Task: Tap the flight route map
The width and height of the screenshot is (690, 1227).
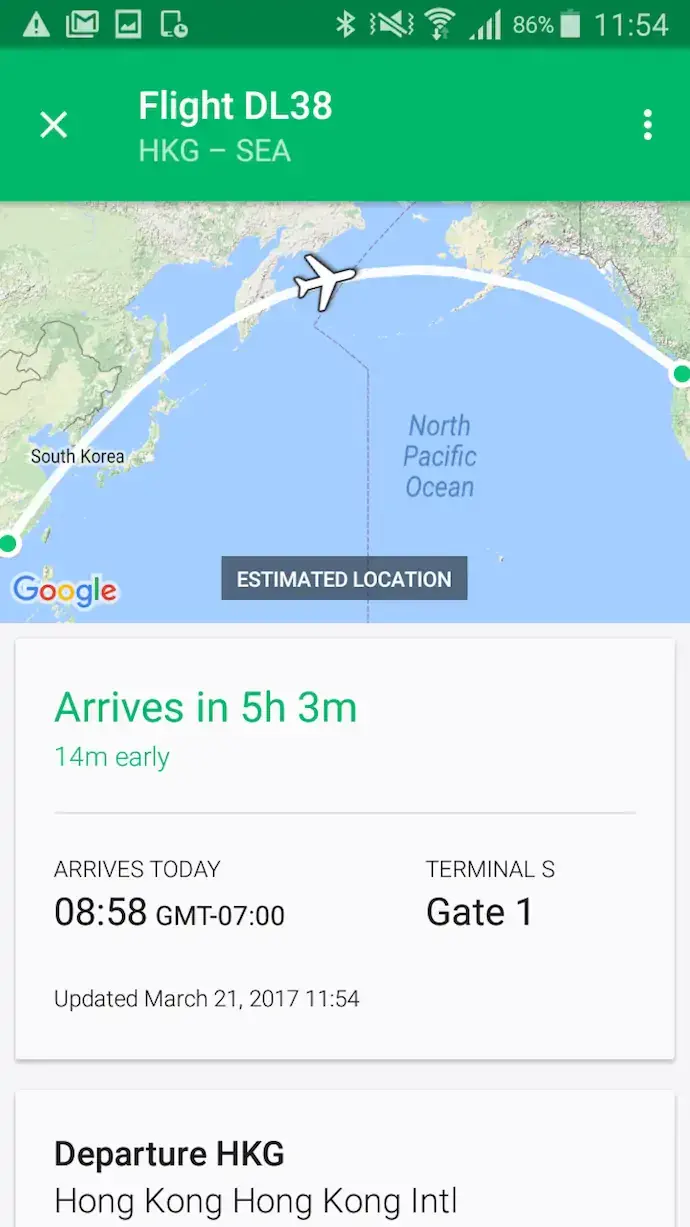Action: coord(345,412)
